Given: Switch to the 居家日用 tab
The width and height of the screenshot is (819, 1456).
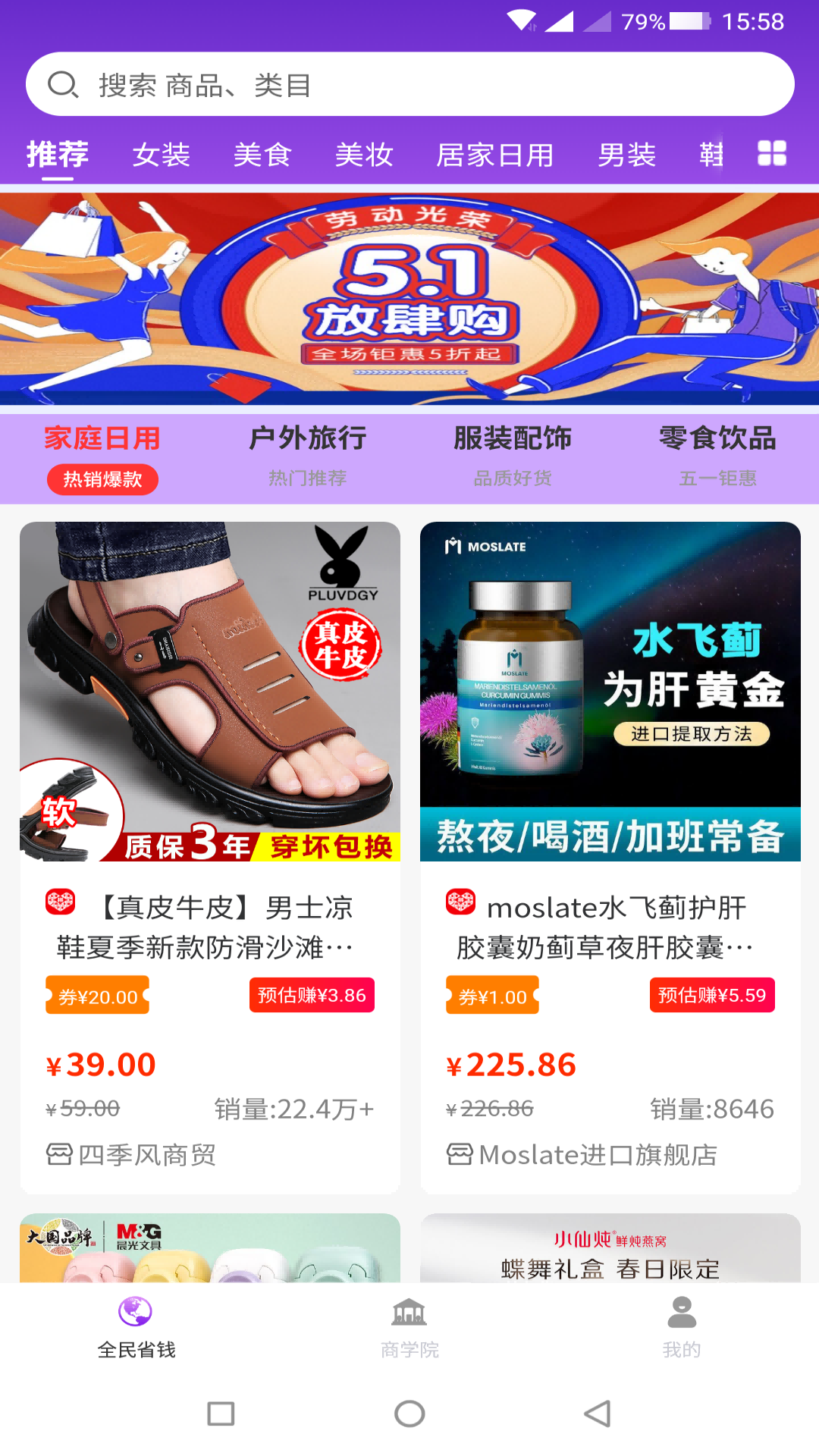Looking at the screenshot, I should click(x=494, y=155).
